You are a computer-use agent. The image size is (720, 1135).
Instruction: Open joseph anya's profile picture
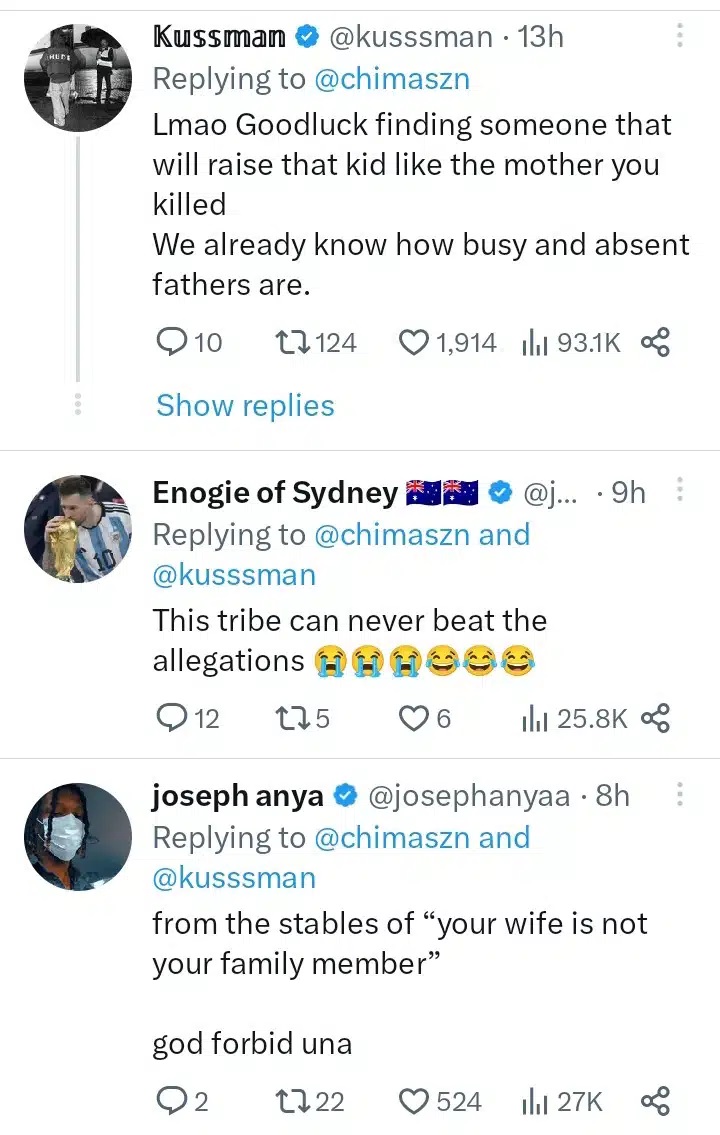(x=78, y=836)
